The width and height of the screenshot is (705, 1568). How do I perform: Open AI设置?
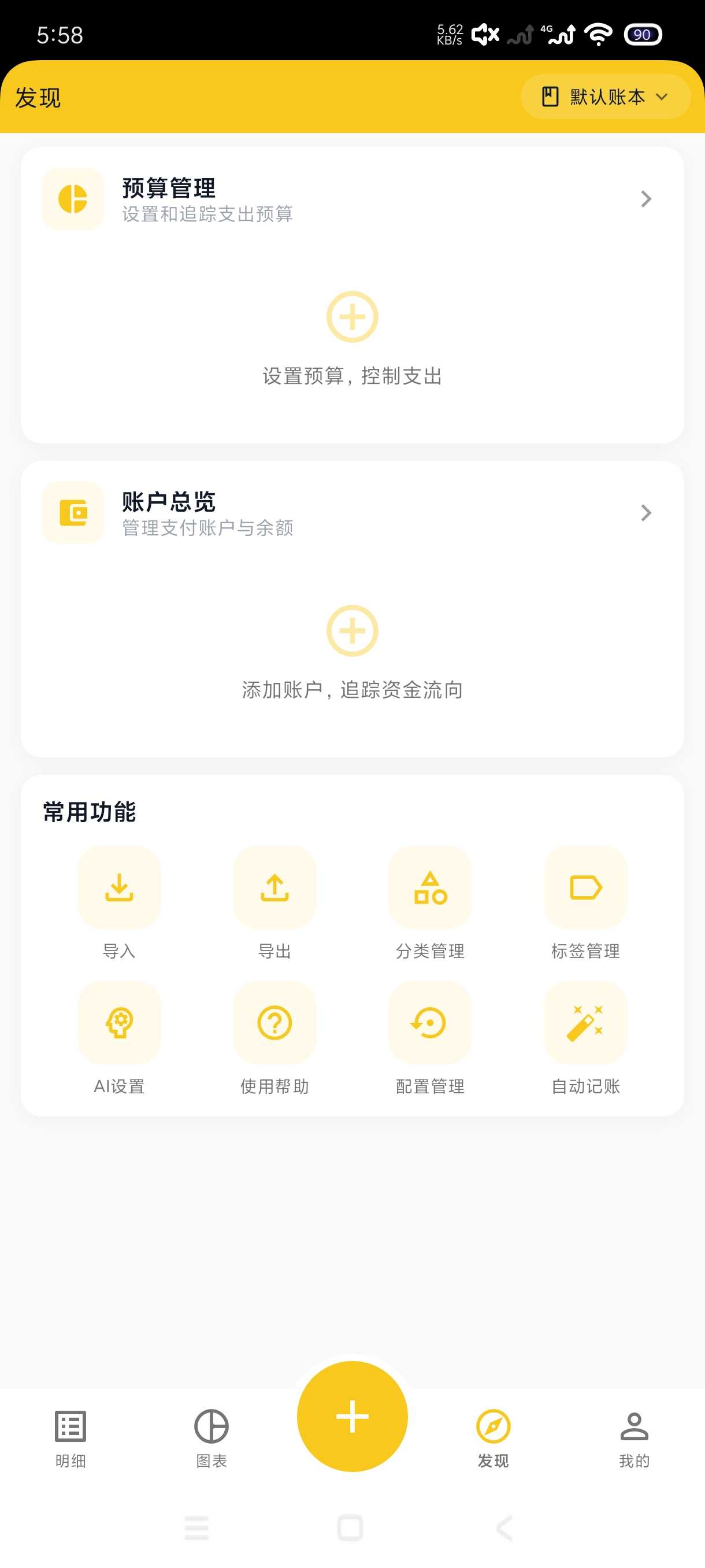[119, 1038]
